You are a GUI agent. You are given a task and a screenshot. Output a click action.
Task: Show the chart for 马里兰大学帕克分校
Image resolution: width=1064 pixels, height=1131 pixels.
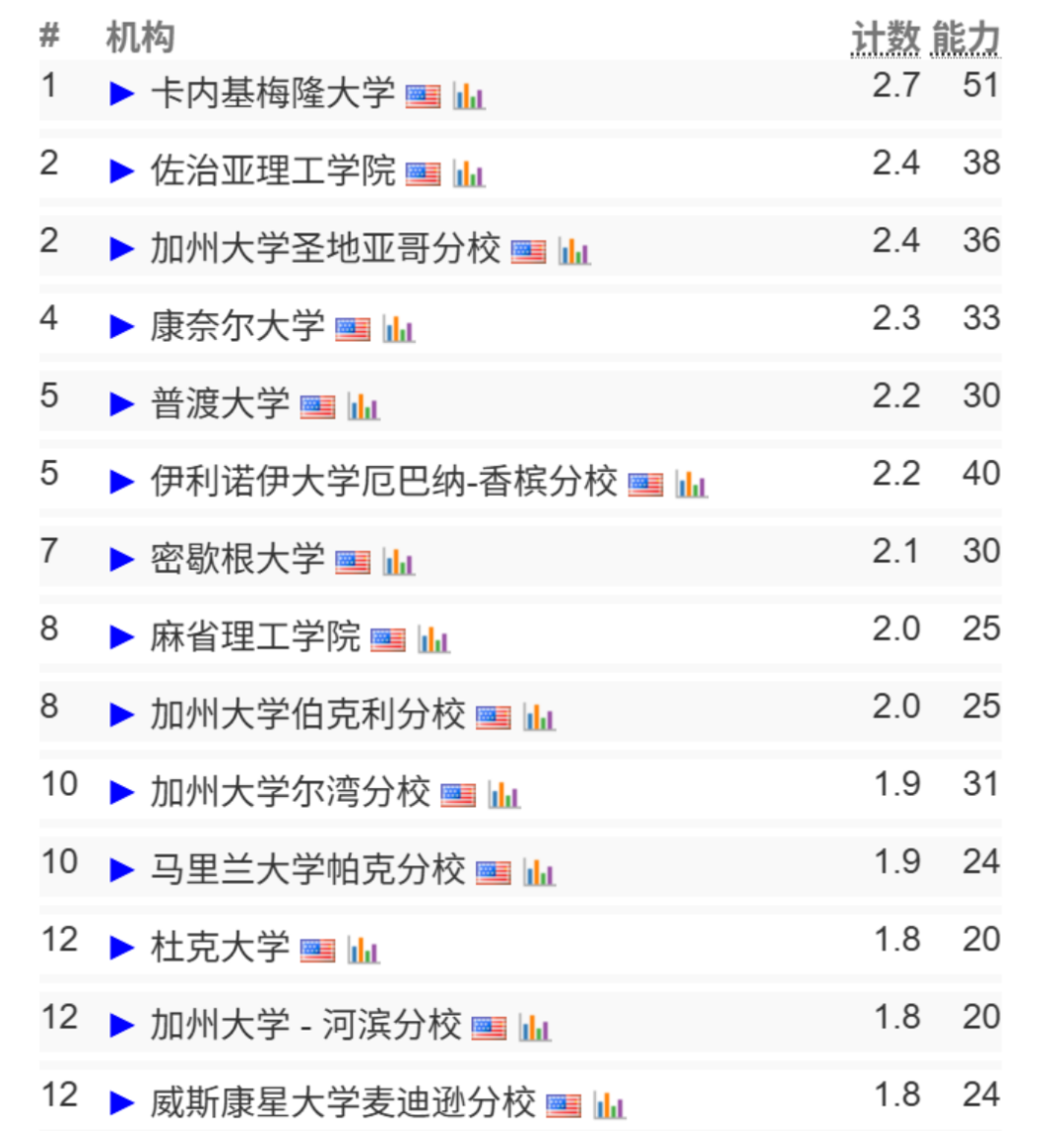point(539,872)
